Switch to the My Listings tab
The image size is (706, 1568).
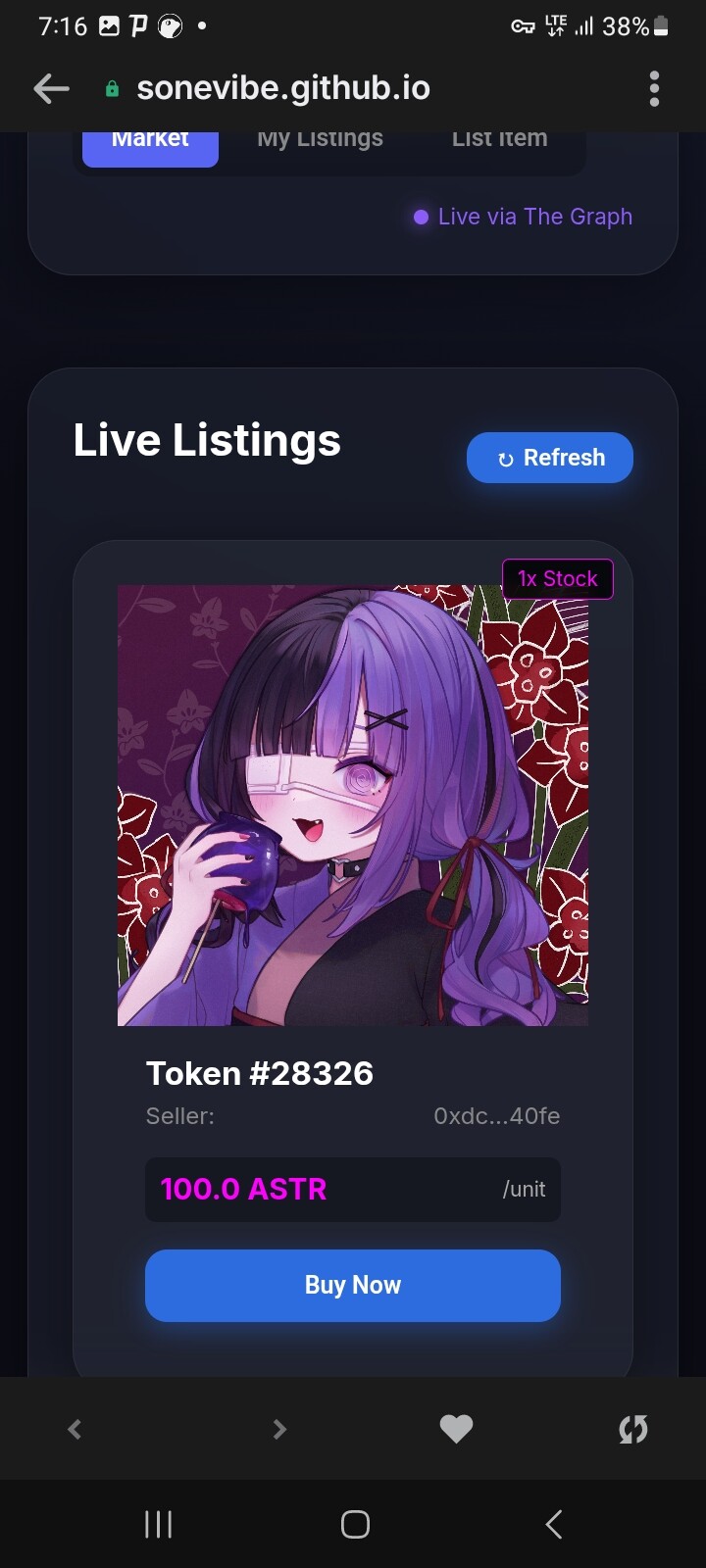(320, 143)
